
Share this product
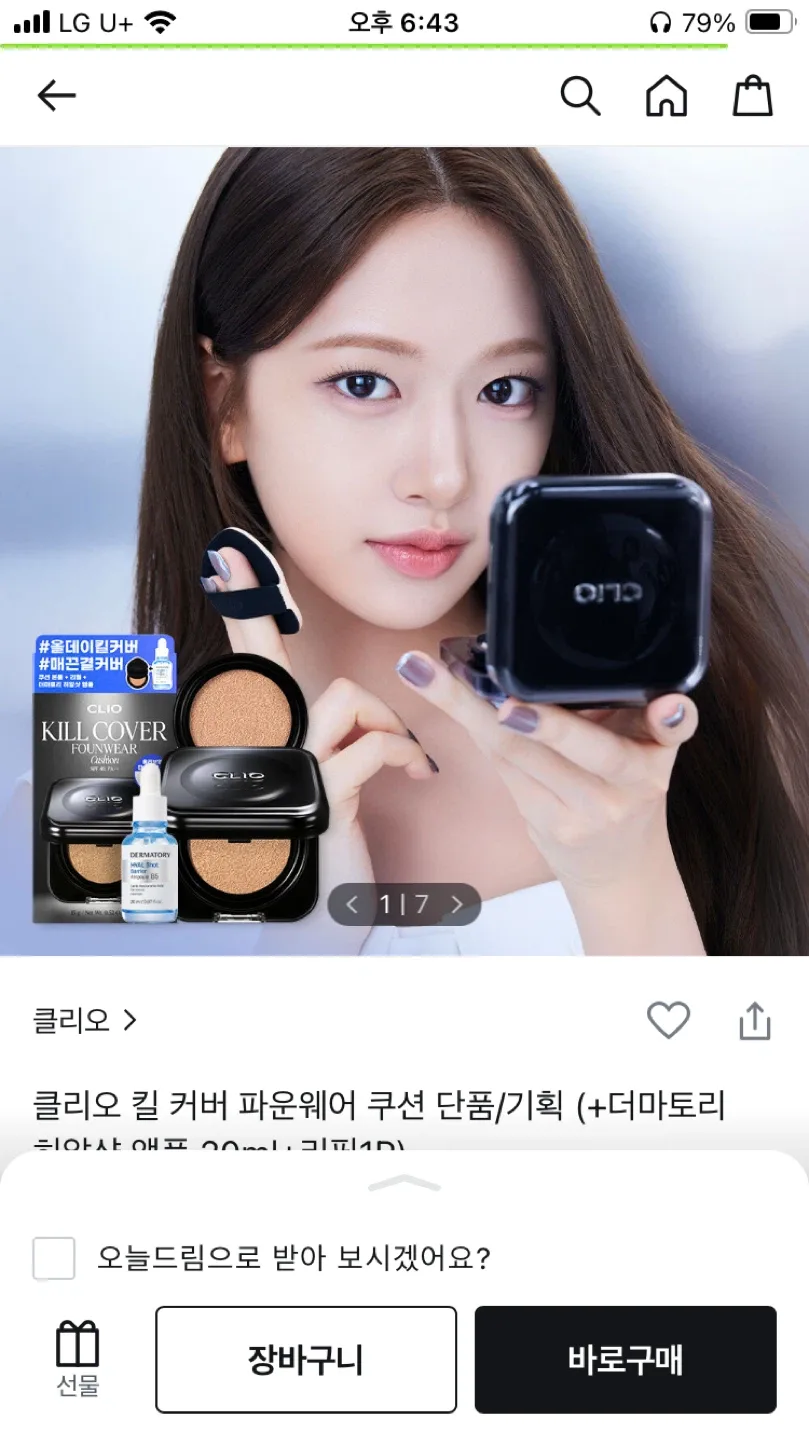pyautogui.click(x=754, y=1021)
